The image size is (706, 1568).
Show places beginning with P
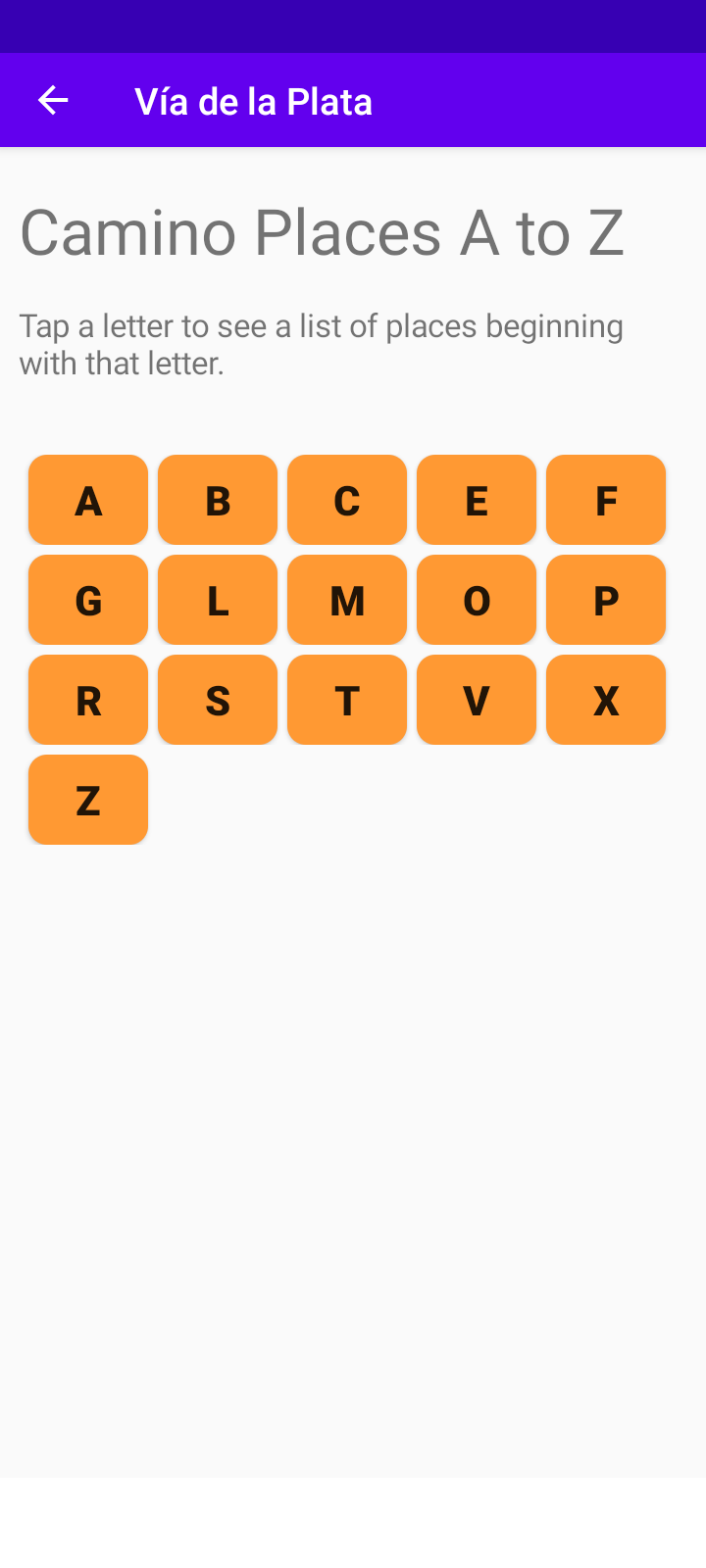click(x=606, y=600)
